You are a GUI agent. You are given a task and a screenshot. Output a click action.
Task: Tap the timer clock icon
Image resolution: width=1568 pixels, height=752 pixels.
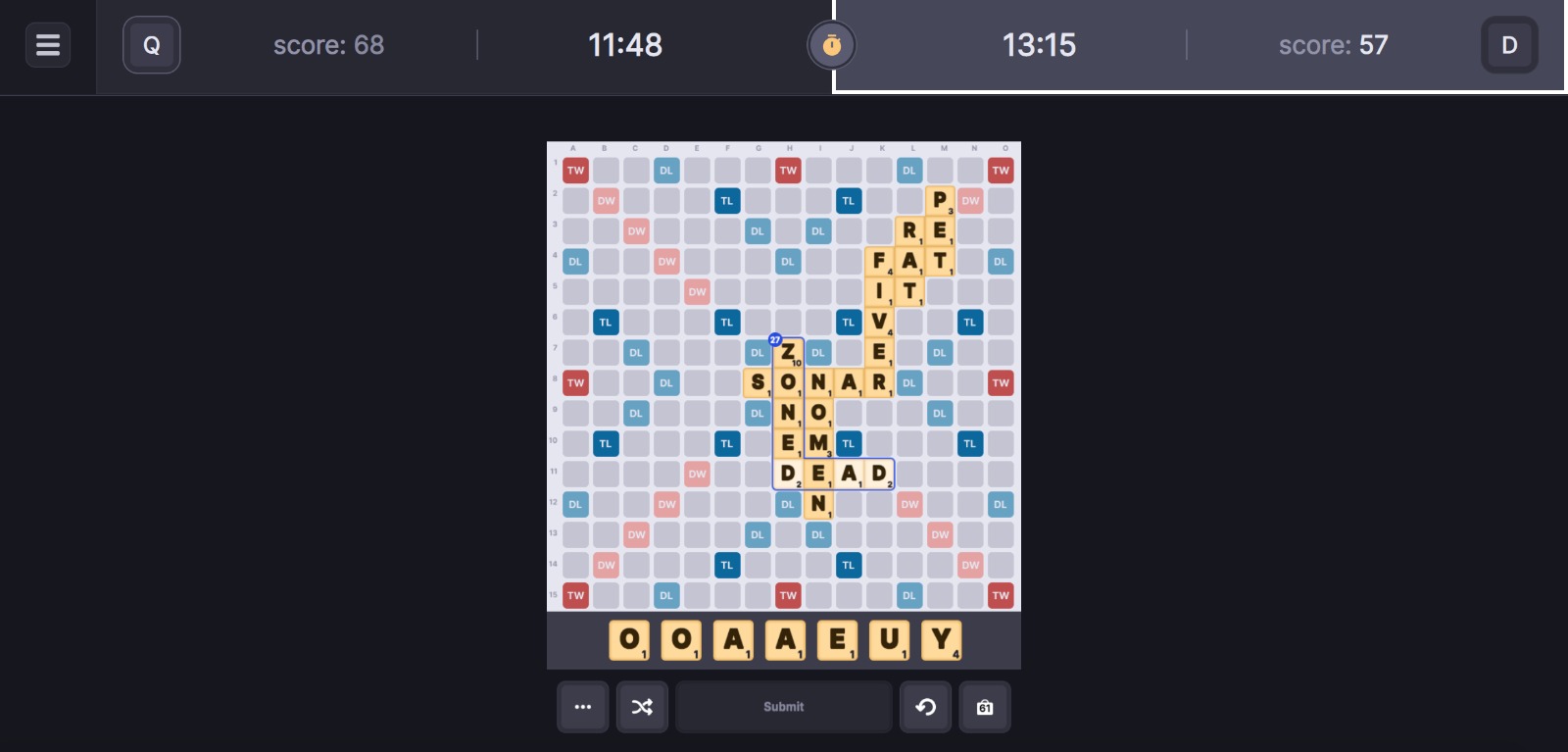click(831, 45)
